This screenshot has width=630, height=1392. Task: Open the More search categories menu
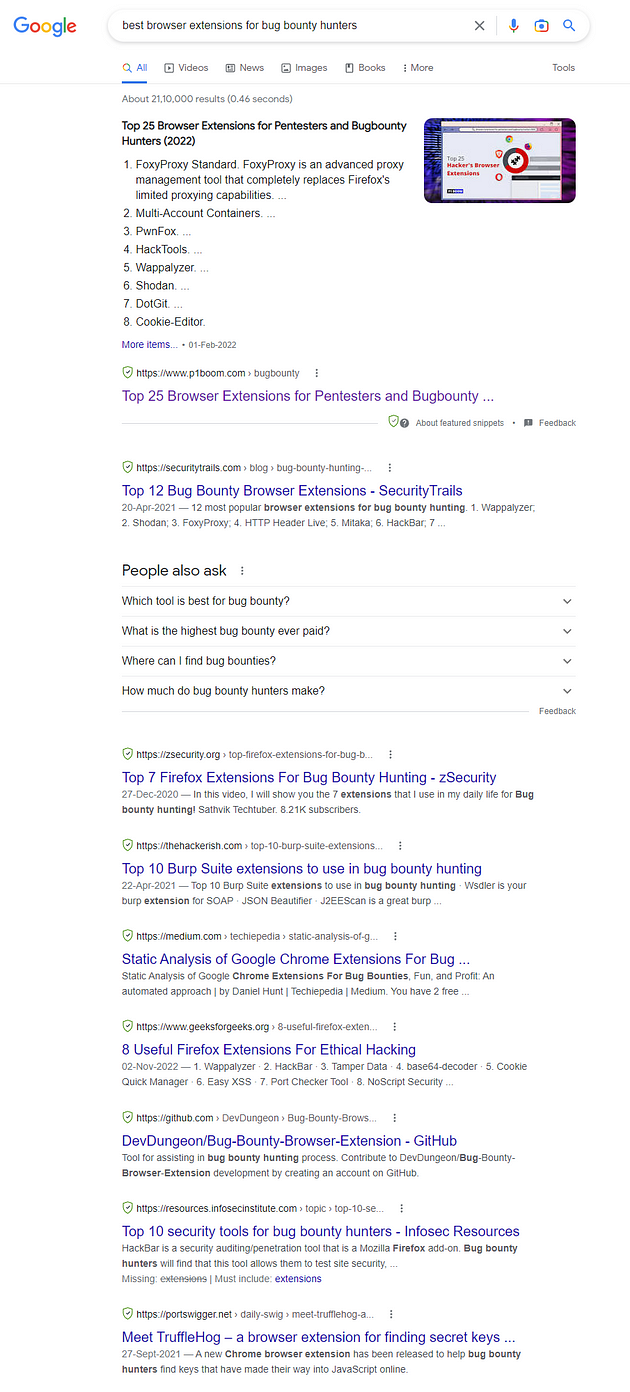[x=418, y=68]
